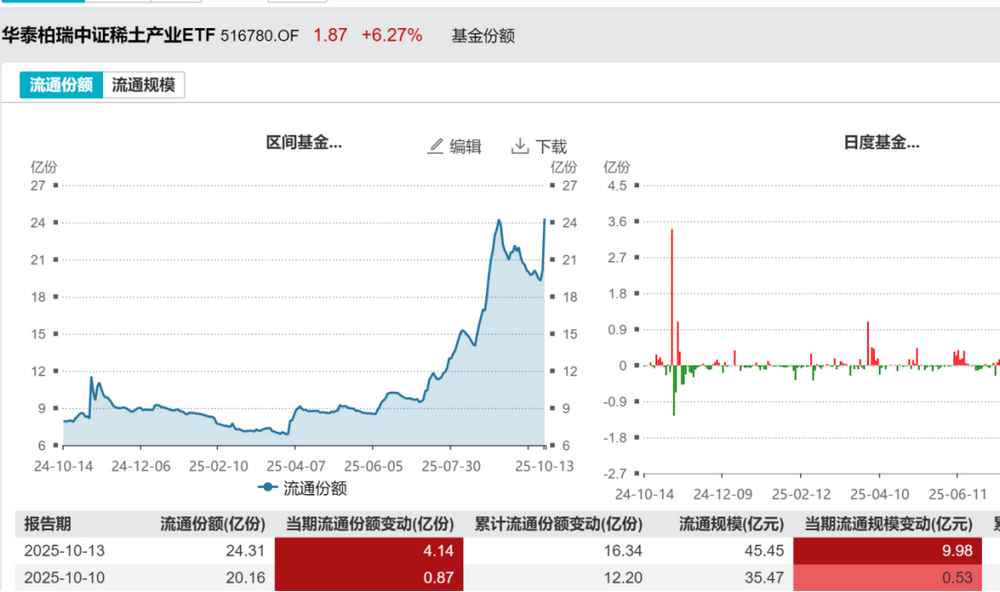Toggle the 流通份额 legend series

(302, 488)
